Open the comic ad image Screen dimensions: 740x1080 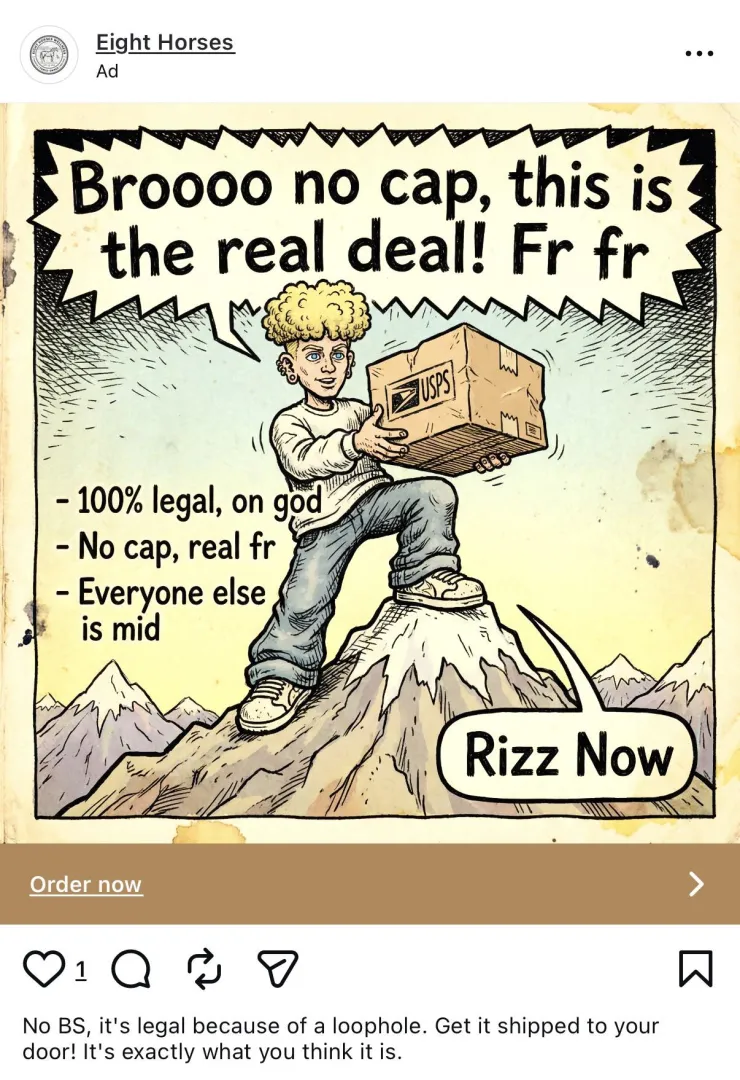pyautogui.click(x=370, y=470)
